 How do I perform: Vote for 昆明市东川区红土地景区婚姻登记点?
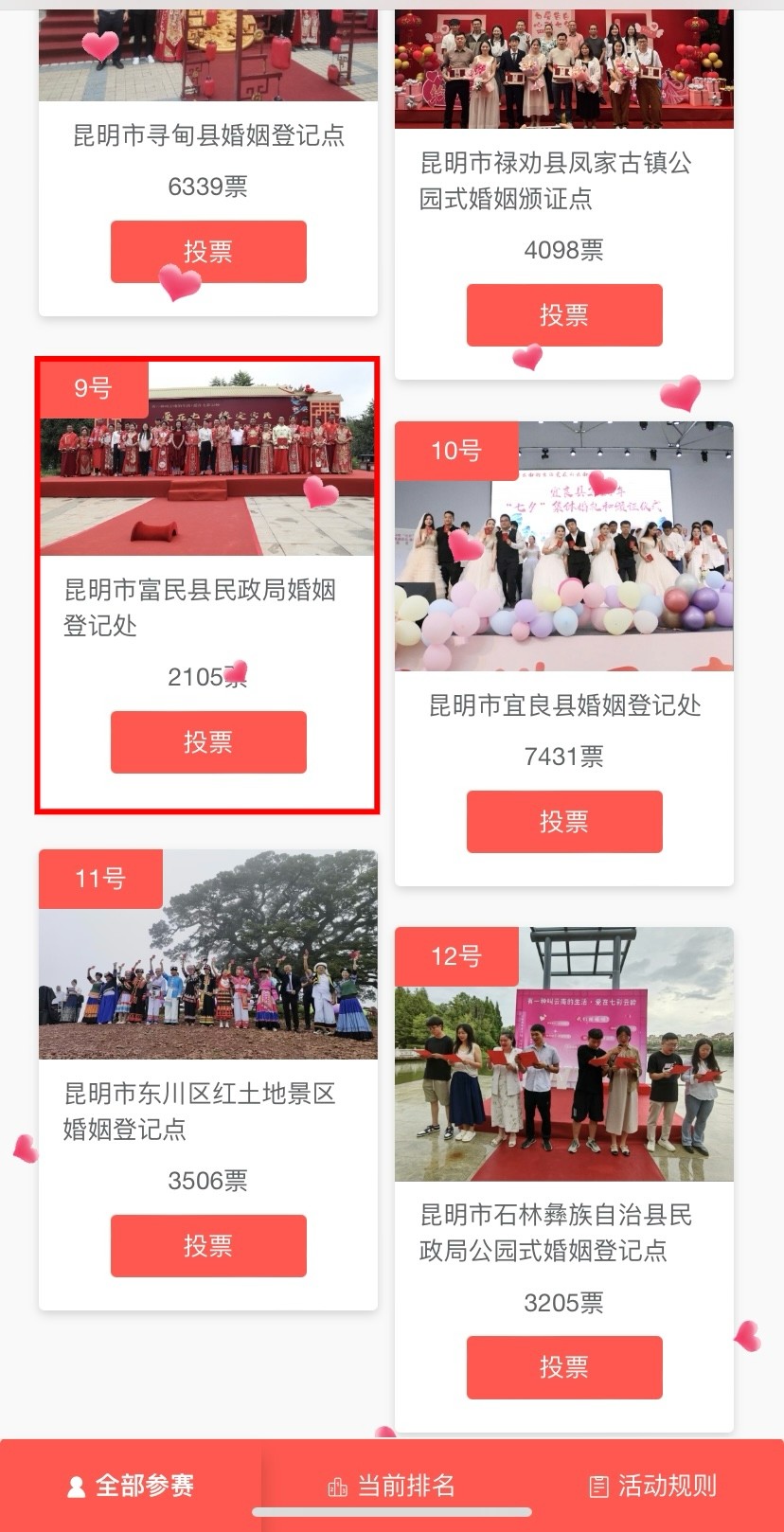pos(208,1246)
